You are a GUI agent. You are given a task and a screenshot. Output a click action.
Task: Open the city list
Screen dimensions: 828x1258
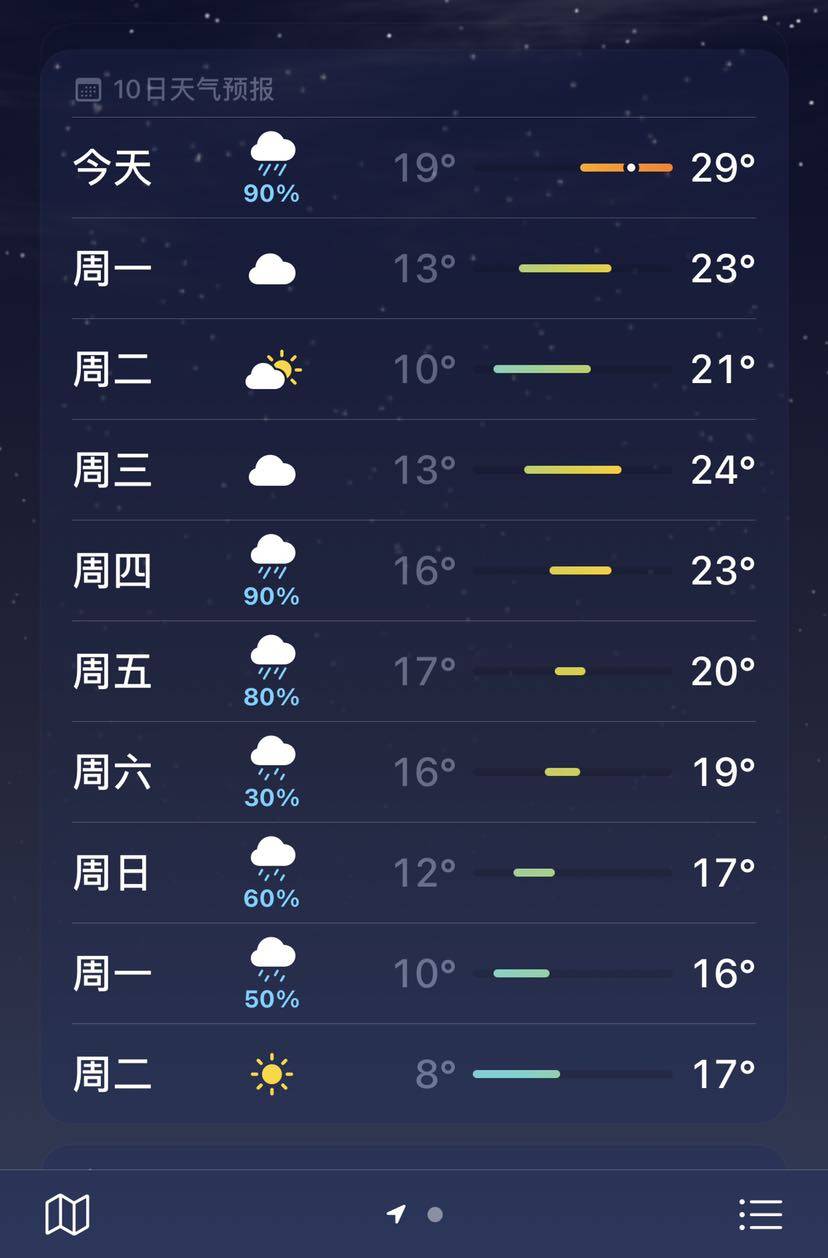(760, 1214)
